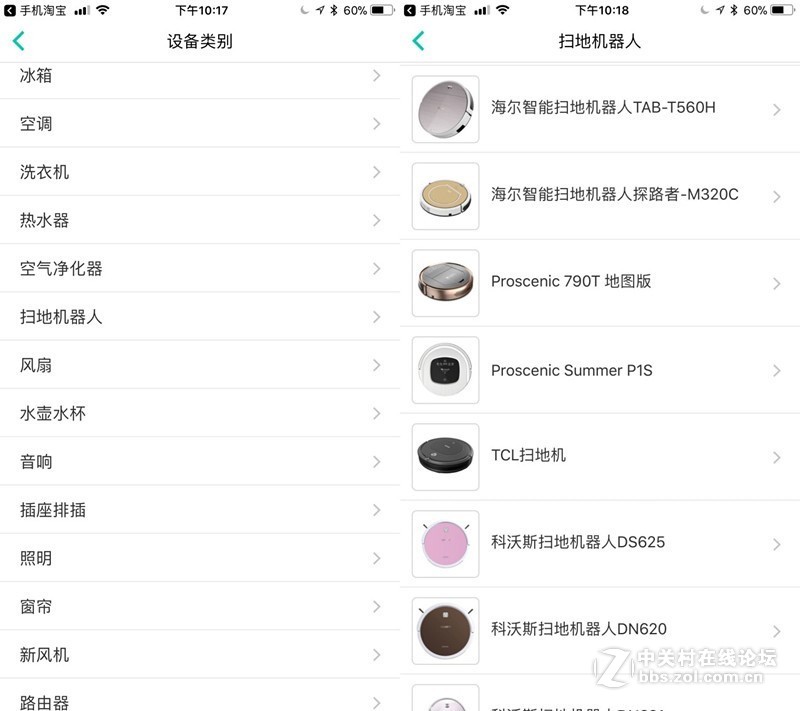
Task: Select 洗衣机 device category
Action: 200,172
